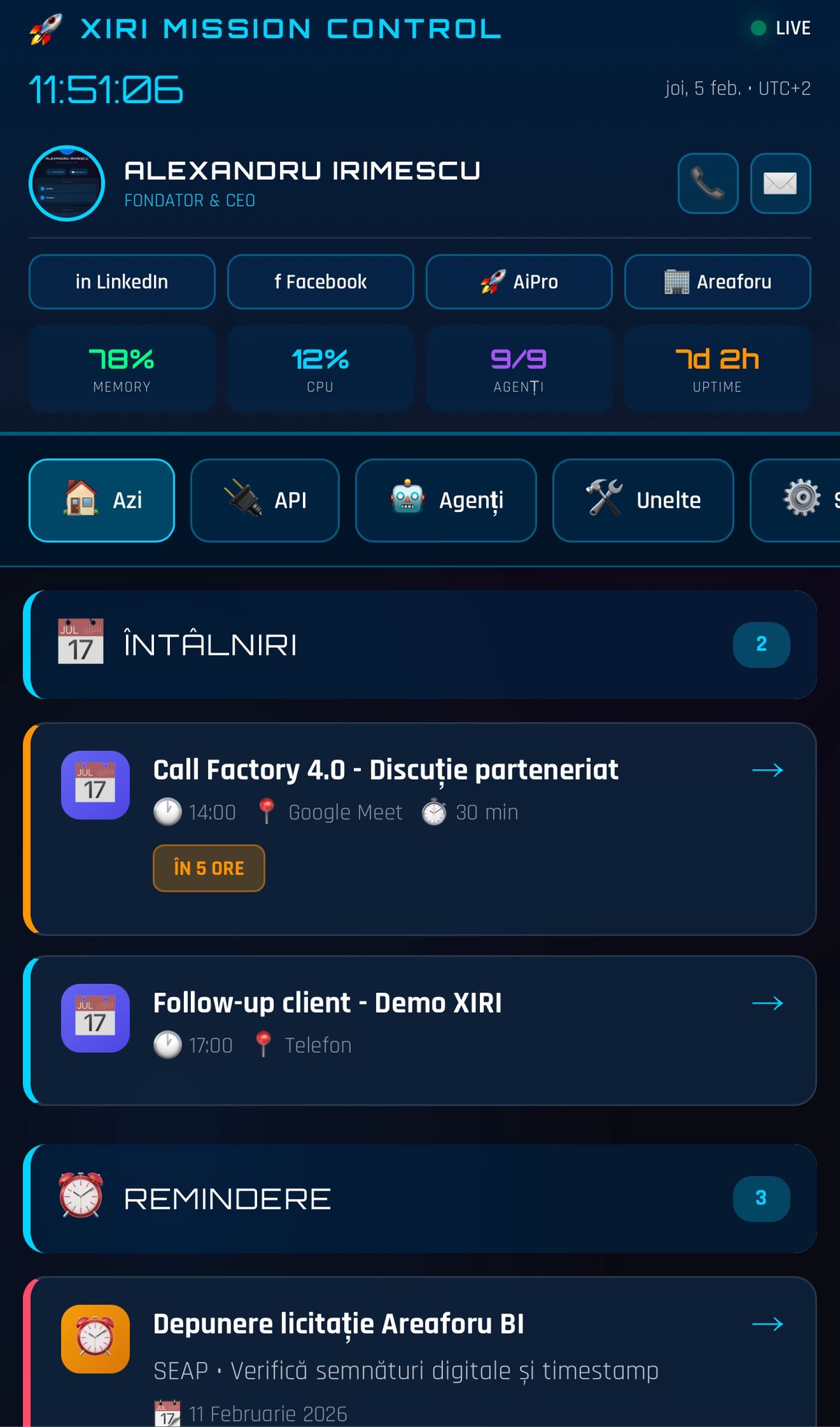Click the alarm clock icon next to REMINDERE
The width and height of the screenshot is (840, 1427).
(x=80, y=1198)
